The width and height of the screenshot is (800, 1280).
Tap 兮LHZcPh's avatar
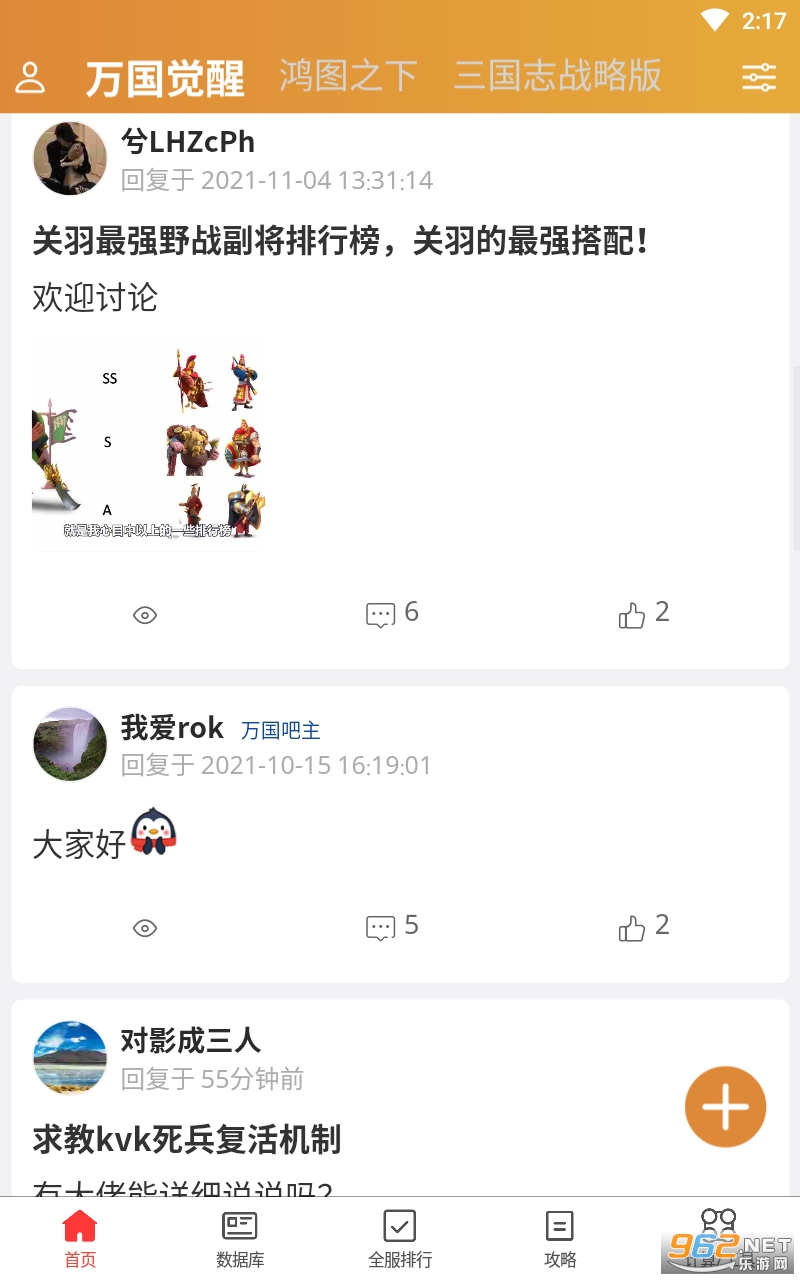[x=70, y=158]
